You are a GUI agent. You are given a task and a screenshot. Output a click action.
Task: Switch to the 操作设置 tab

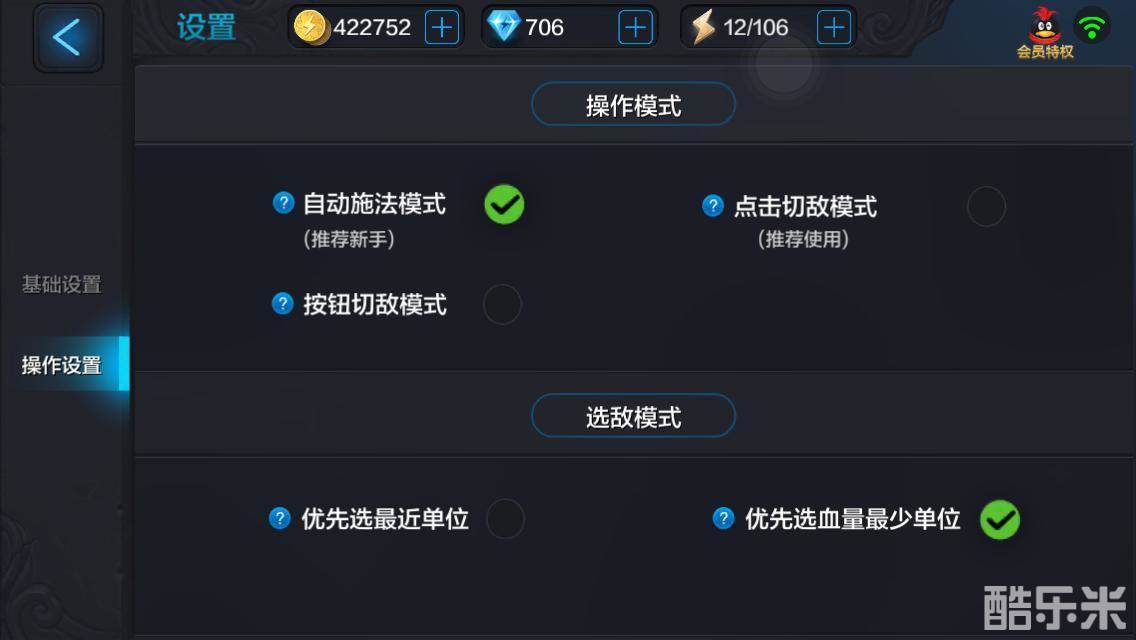62,365
